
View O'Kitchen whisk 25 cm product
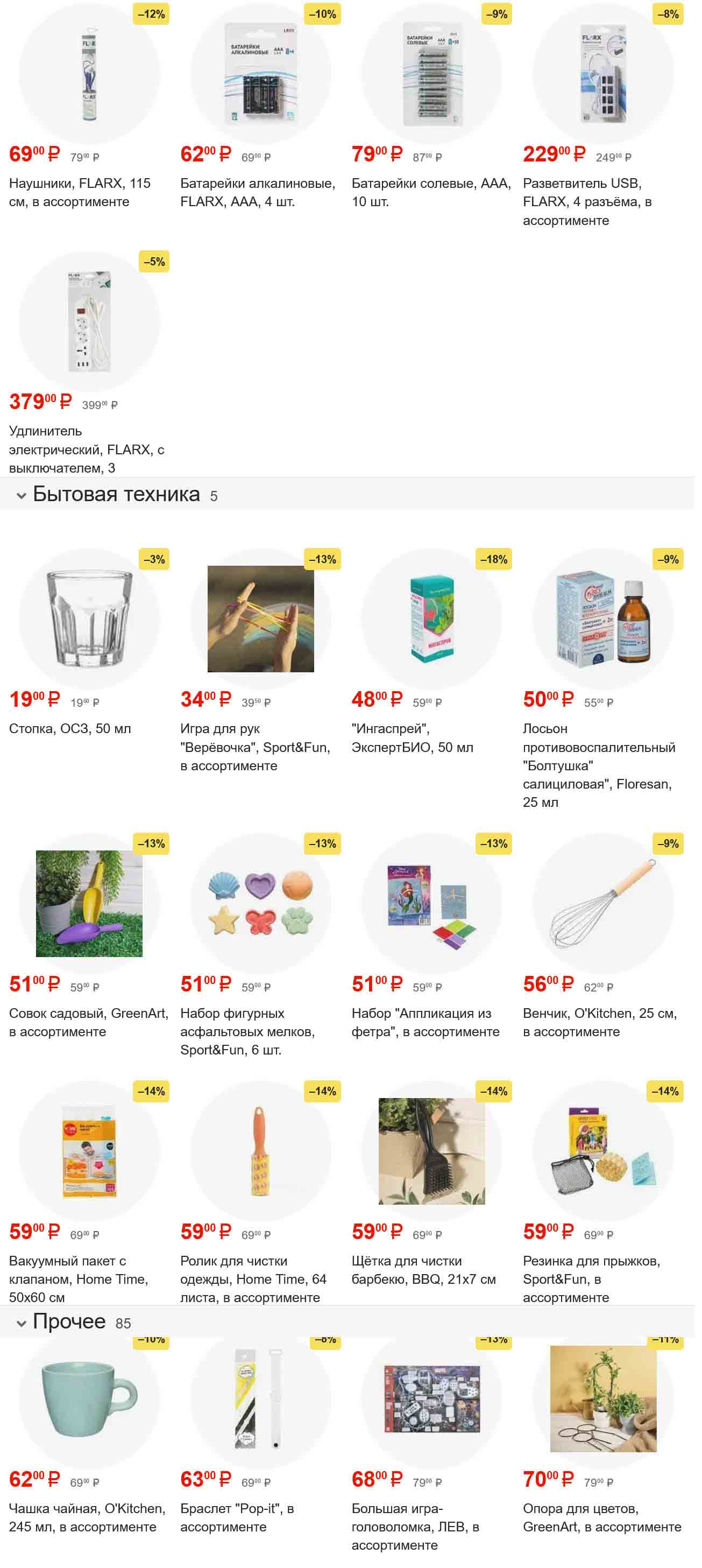(x=602, y=903)
